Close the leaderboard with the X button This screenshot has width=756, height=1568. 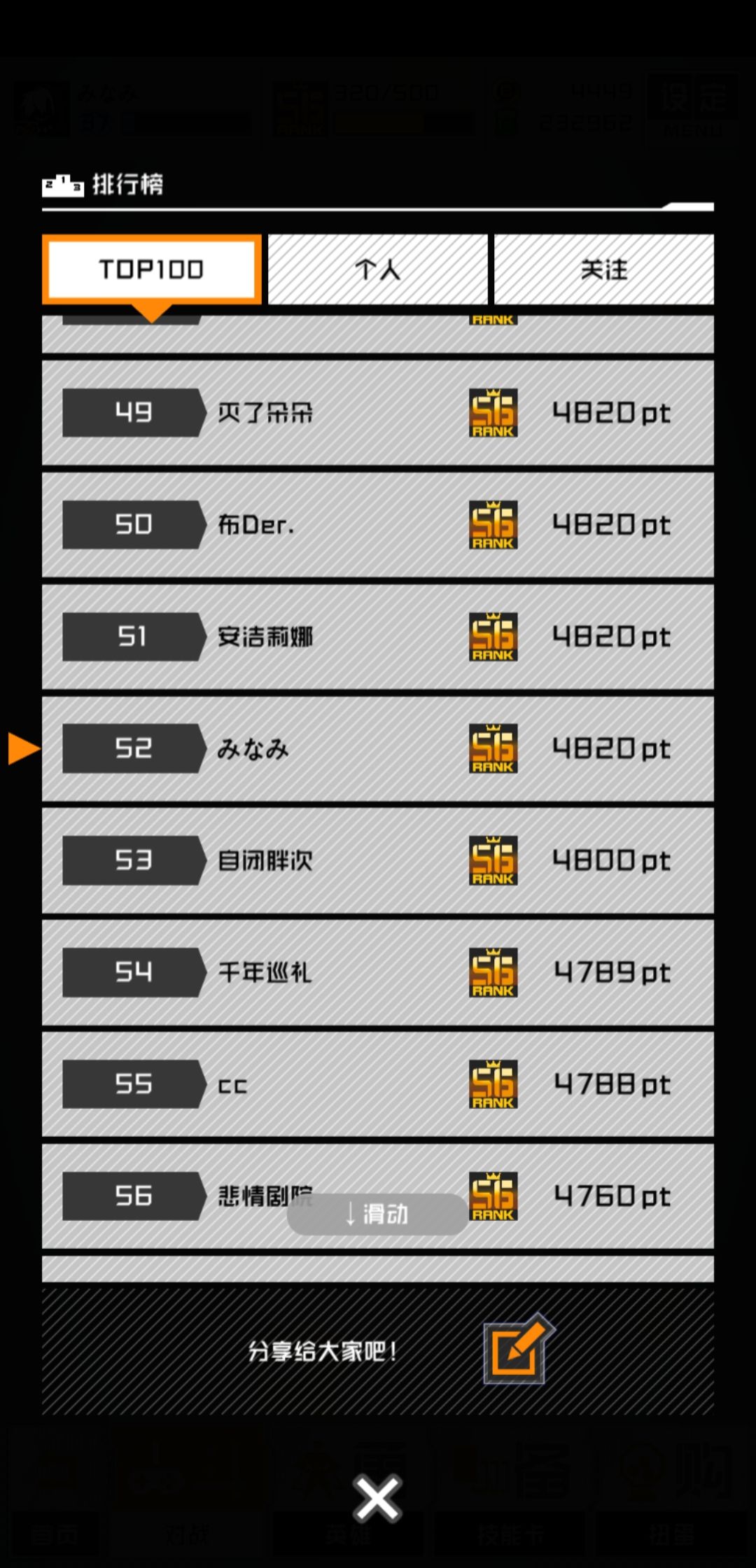[377, 1497]
